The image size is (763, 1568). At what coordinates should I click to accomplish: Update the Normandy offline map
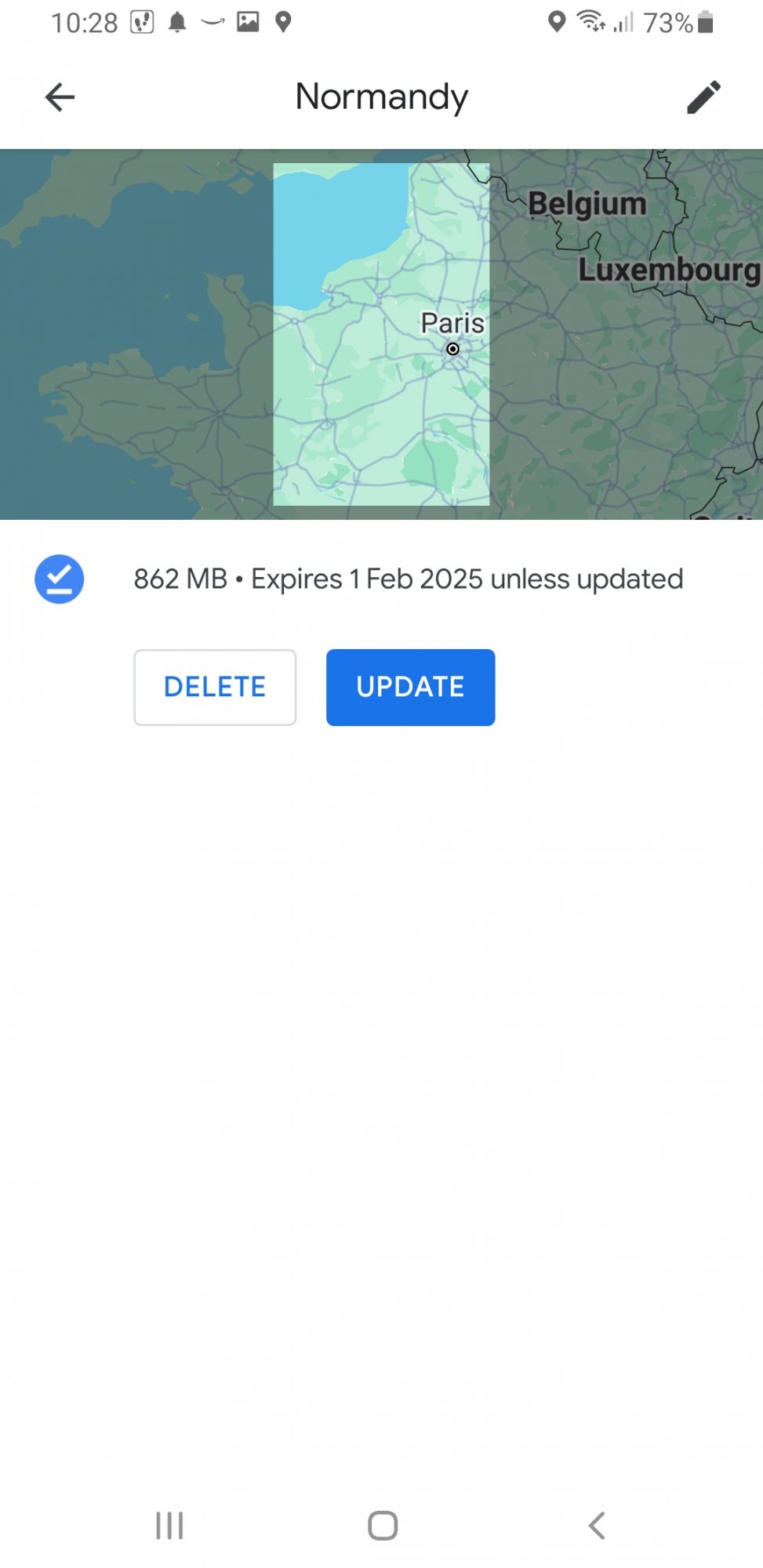pyautogui.click(x=410, y=687)
